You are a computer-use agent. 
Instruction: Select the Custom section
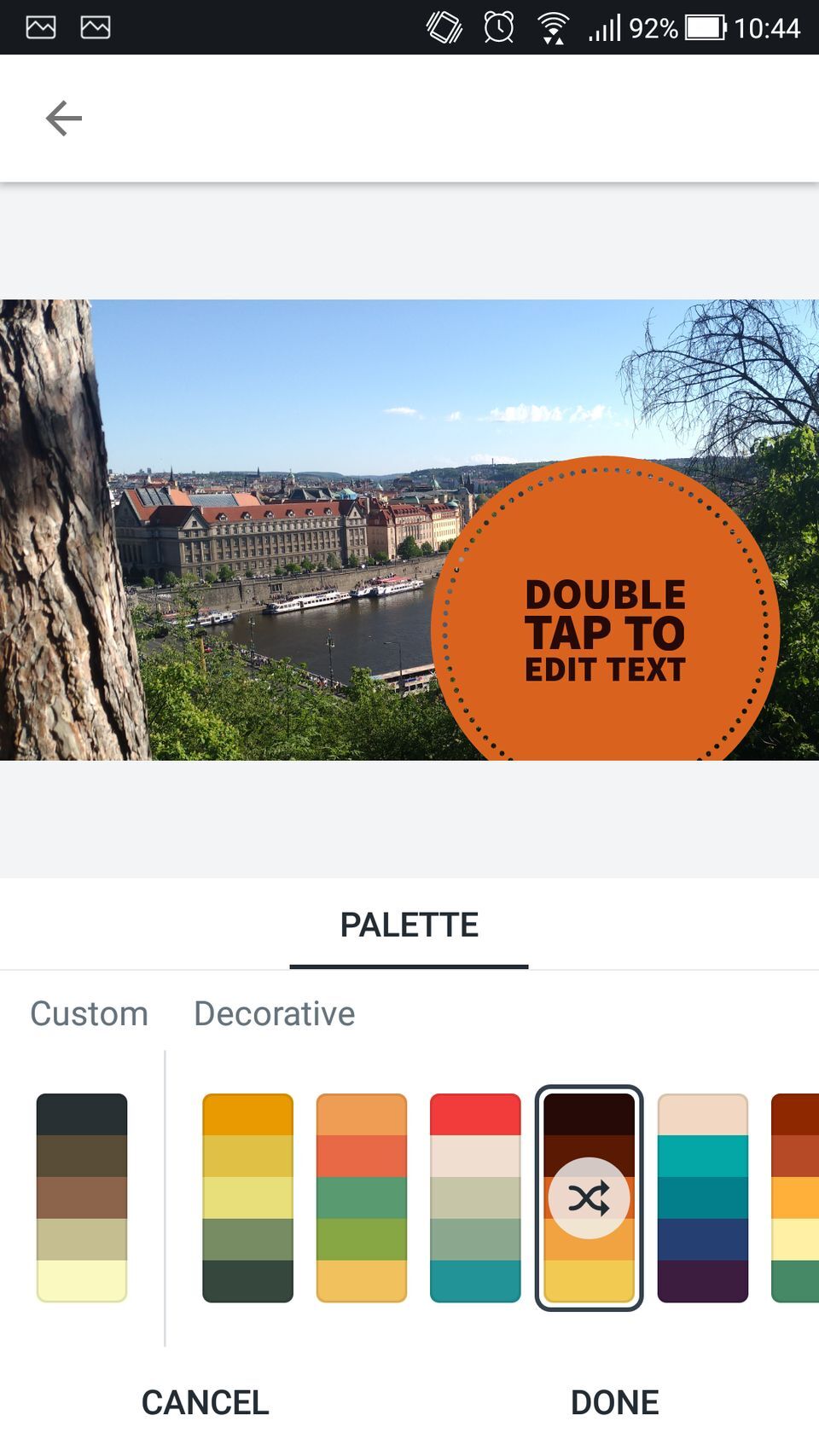coord(89,1013)
